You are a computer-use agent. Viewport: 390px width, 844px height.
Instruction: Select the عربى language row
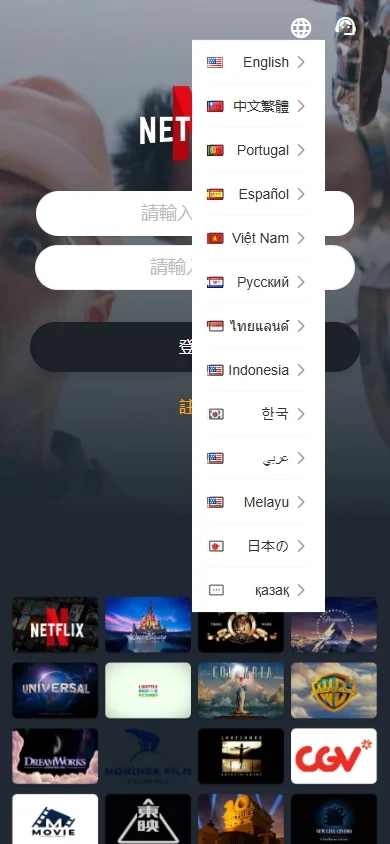(x=258, y=458)
